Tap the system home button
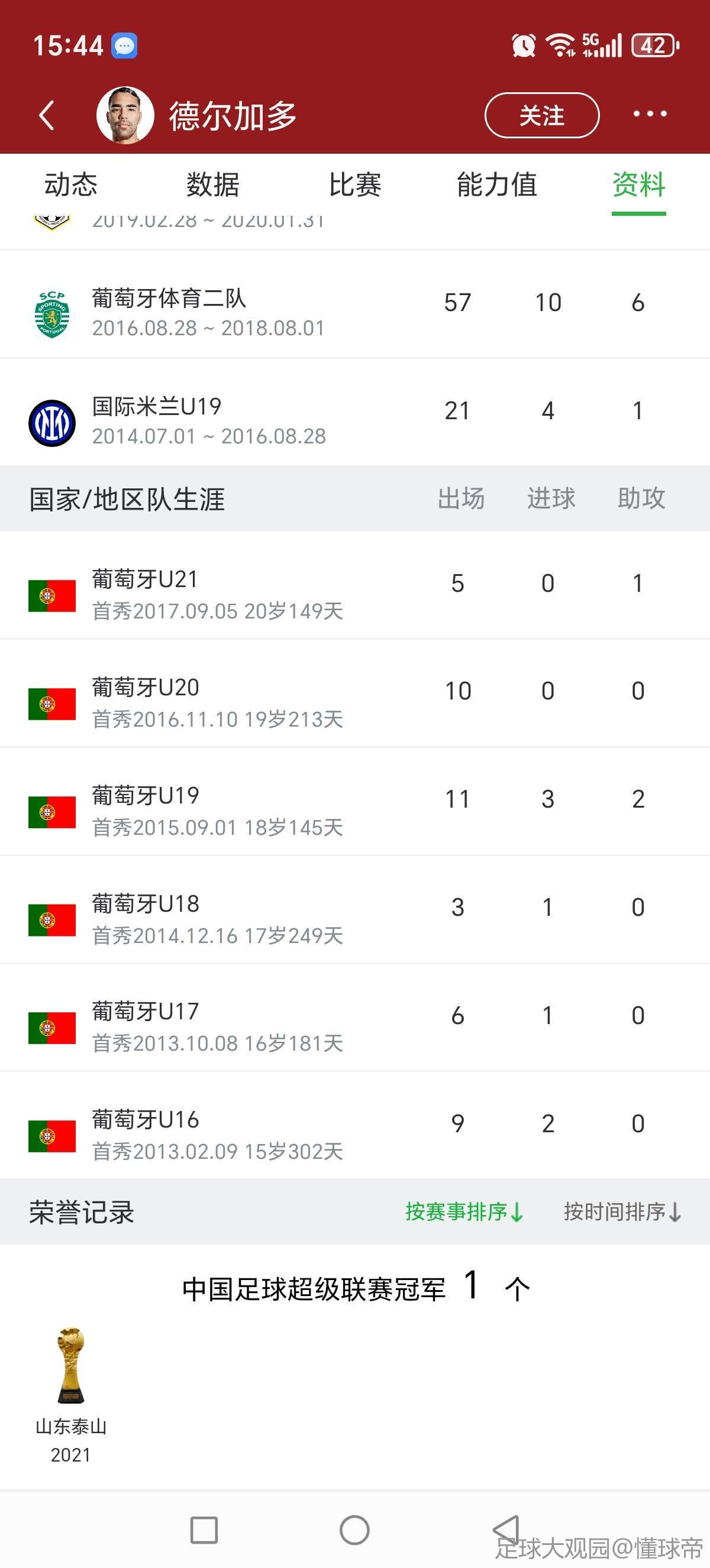 (354, 1530)
